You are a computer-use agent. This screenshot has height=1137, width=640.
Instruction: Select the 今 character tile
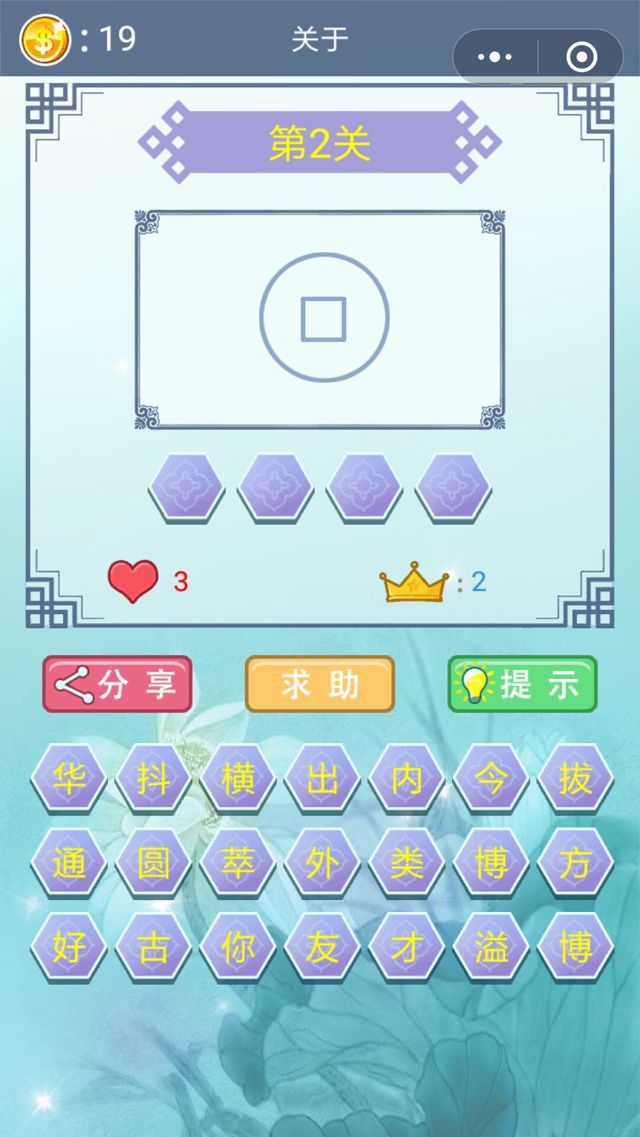pyautogui.click(x=491, y=778)
